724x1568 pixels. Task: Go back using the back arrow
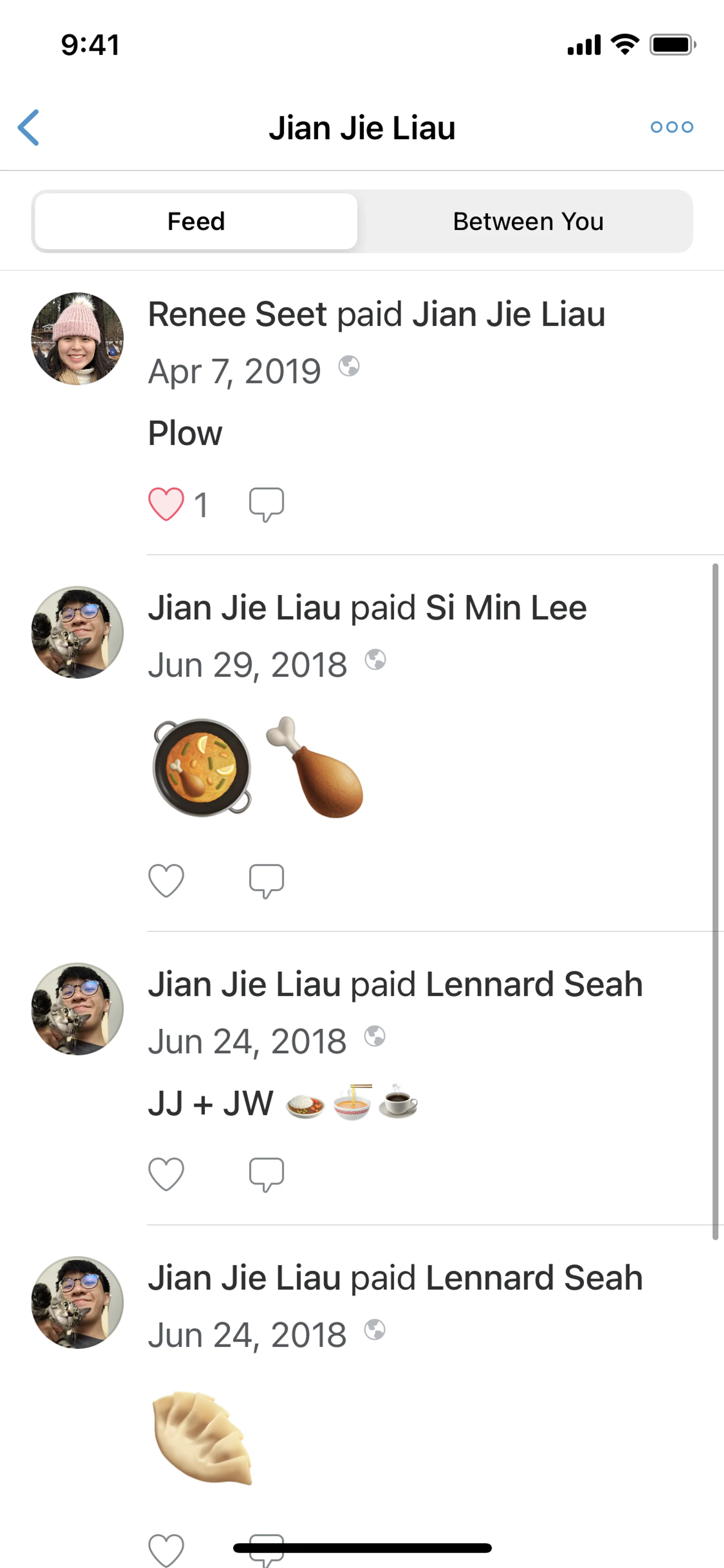29,127
